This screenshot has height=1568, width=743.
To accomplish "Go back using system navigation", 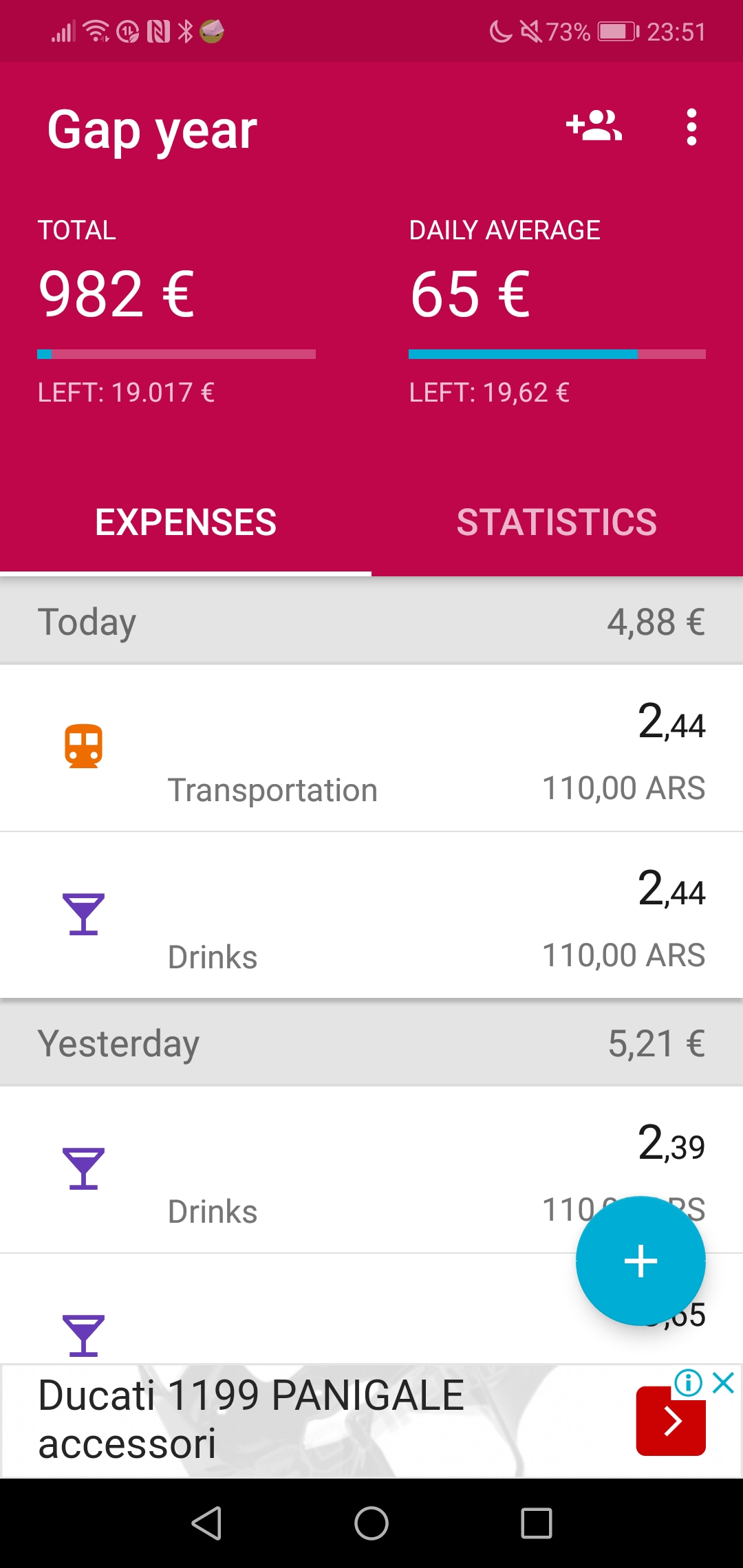I will click(x=206, y=1523).
